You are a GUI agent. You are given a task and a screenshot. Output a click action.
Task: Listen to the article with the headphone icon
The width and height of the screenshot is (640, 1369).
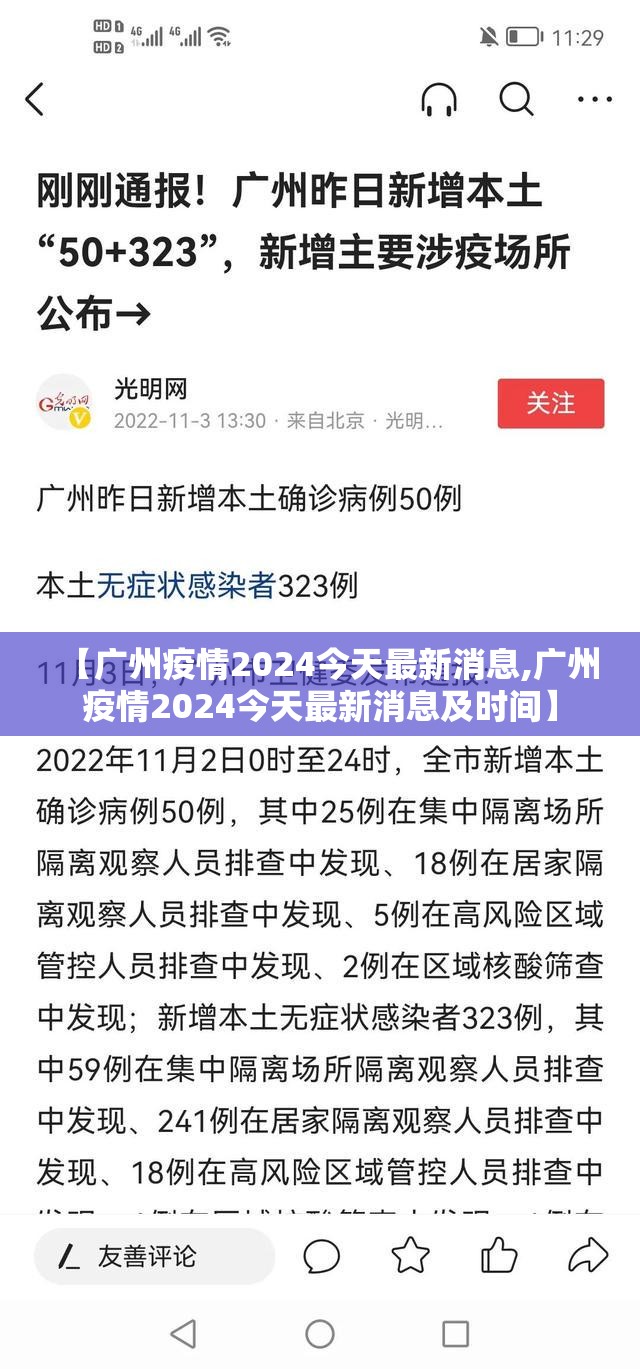pyautogui.click(x=439, y=100)
